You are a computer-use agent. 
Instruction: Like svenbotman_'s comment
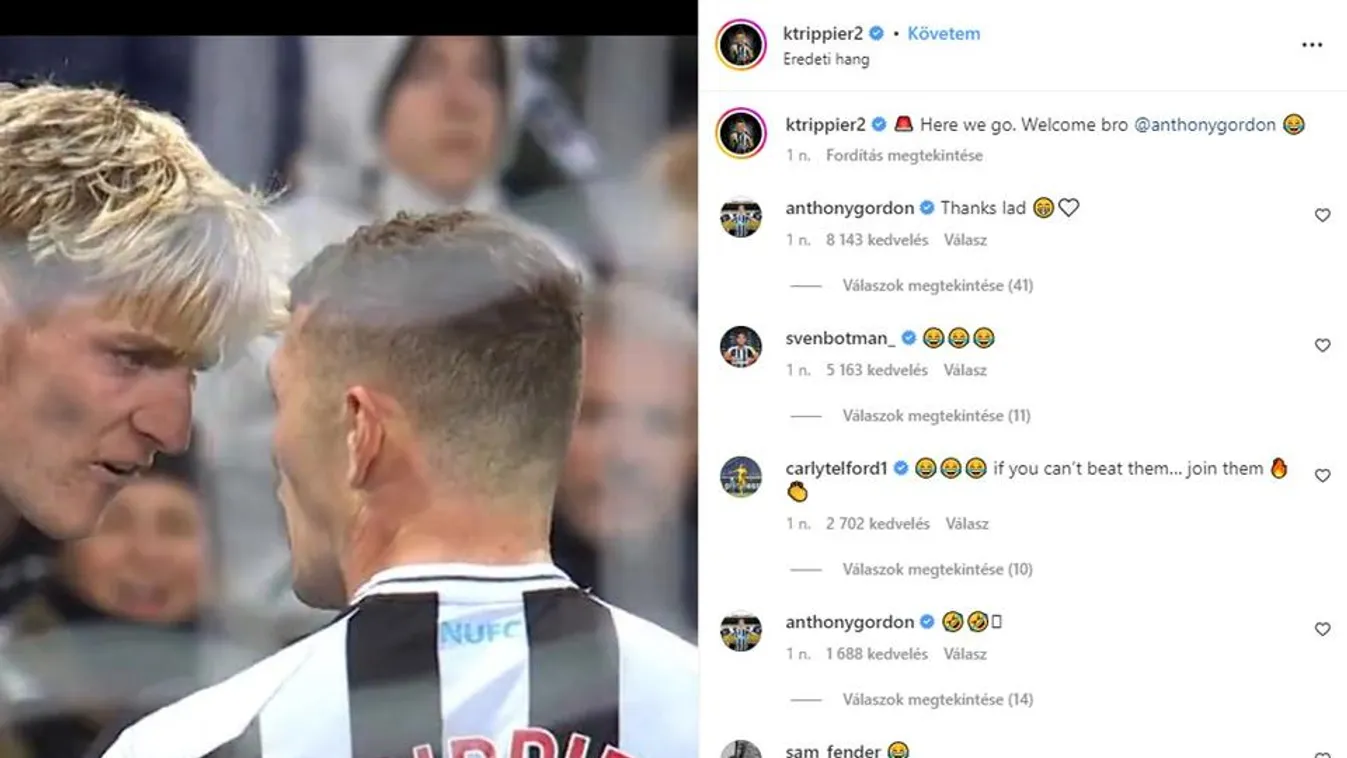pos(1322,345)
